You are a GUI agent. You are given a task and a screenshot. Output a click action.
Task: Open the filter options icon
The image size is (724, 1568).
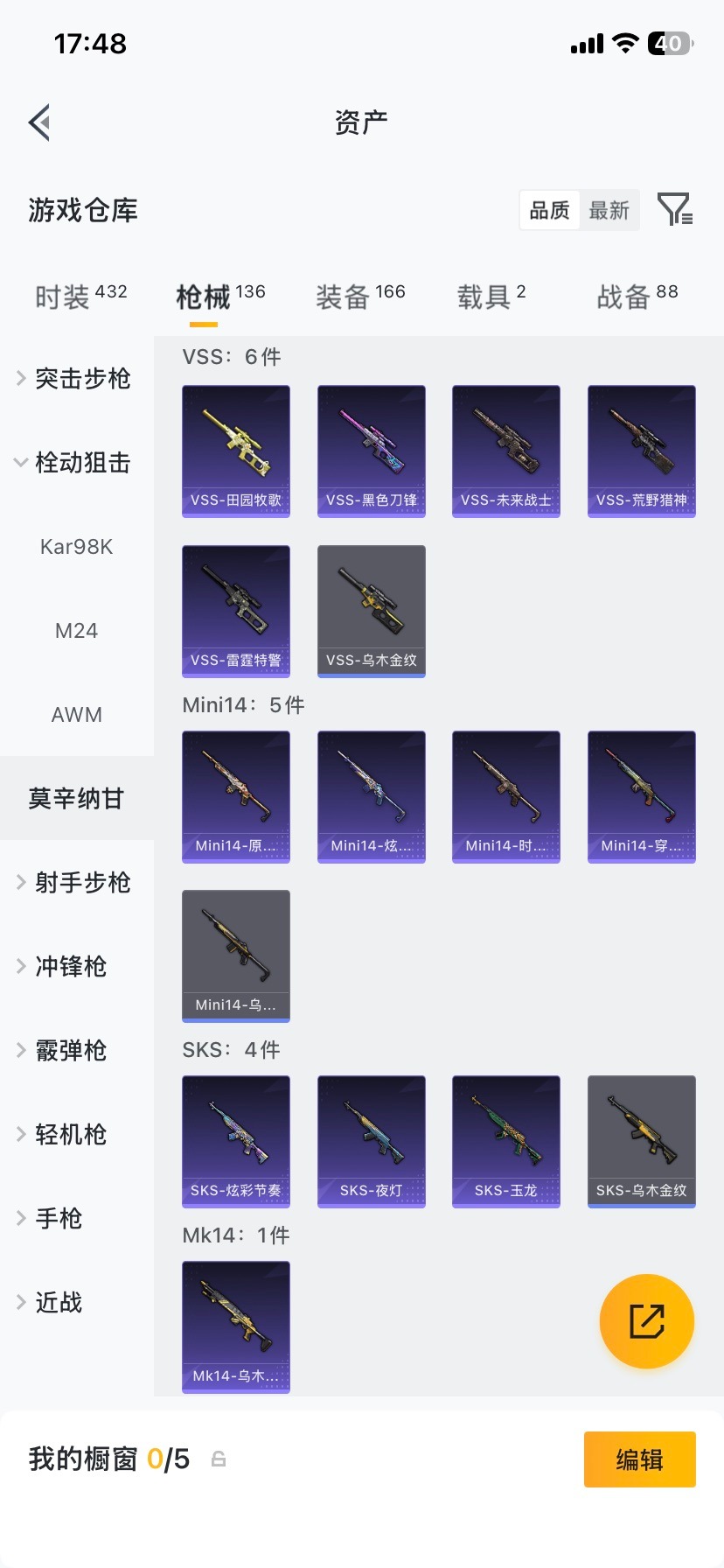[673, 210]
